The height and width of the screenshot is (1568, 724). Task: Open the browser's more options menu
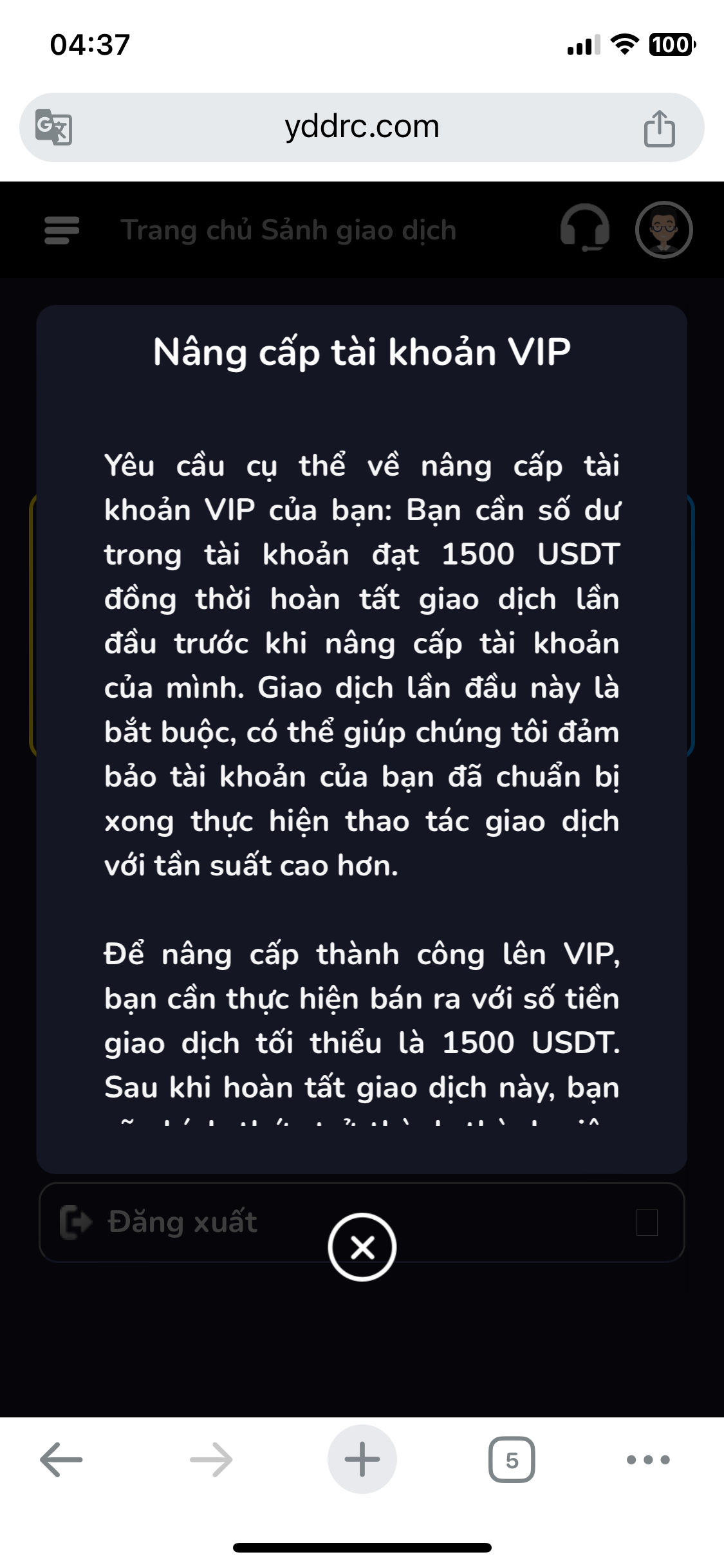[x=648, y=1459]
